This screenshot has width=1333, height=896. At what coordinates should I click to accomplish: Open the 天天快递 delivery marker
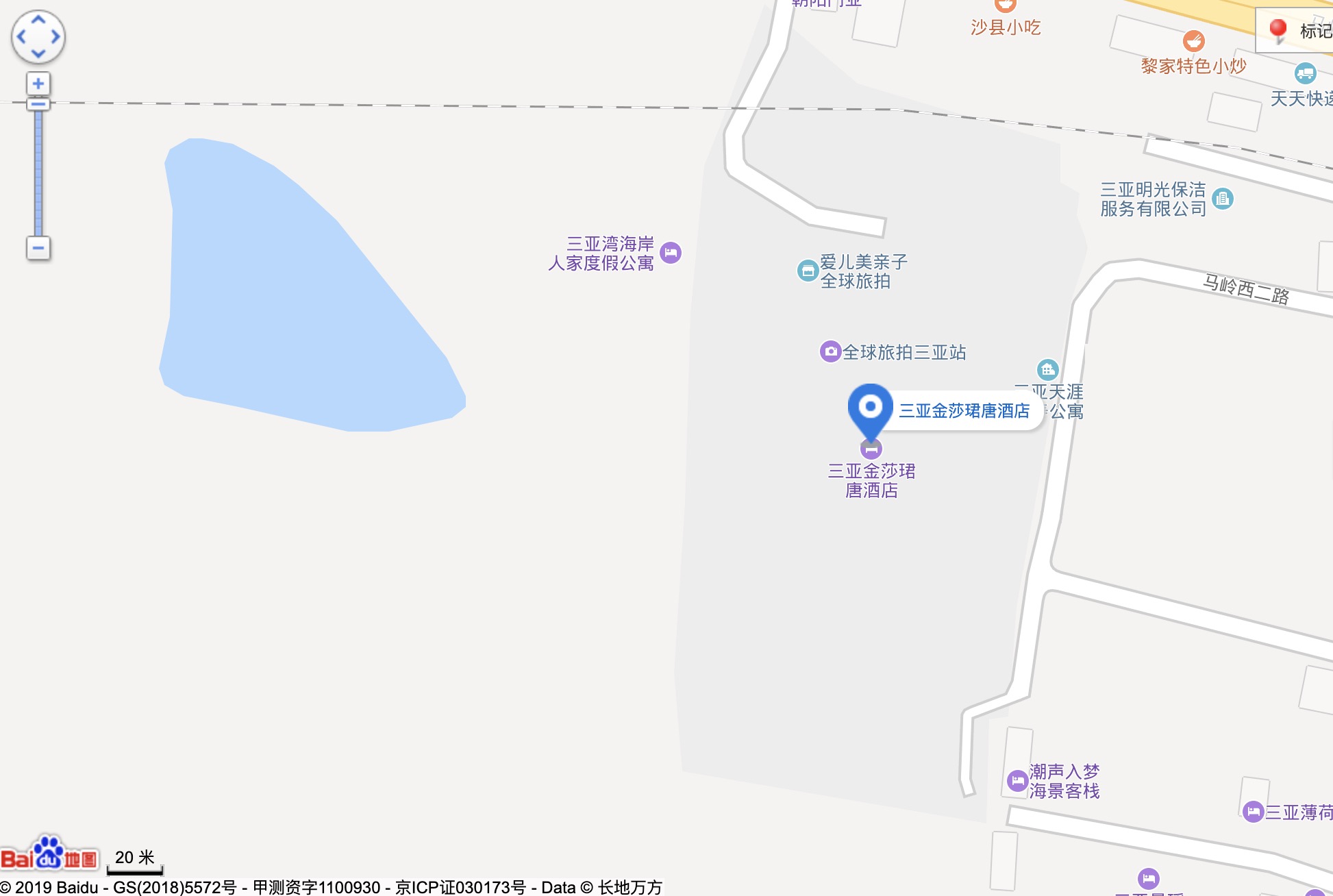(1305, 73)
